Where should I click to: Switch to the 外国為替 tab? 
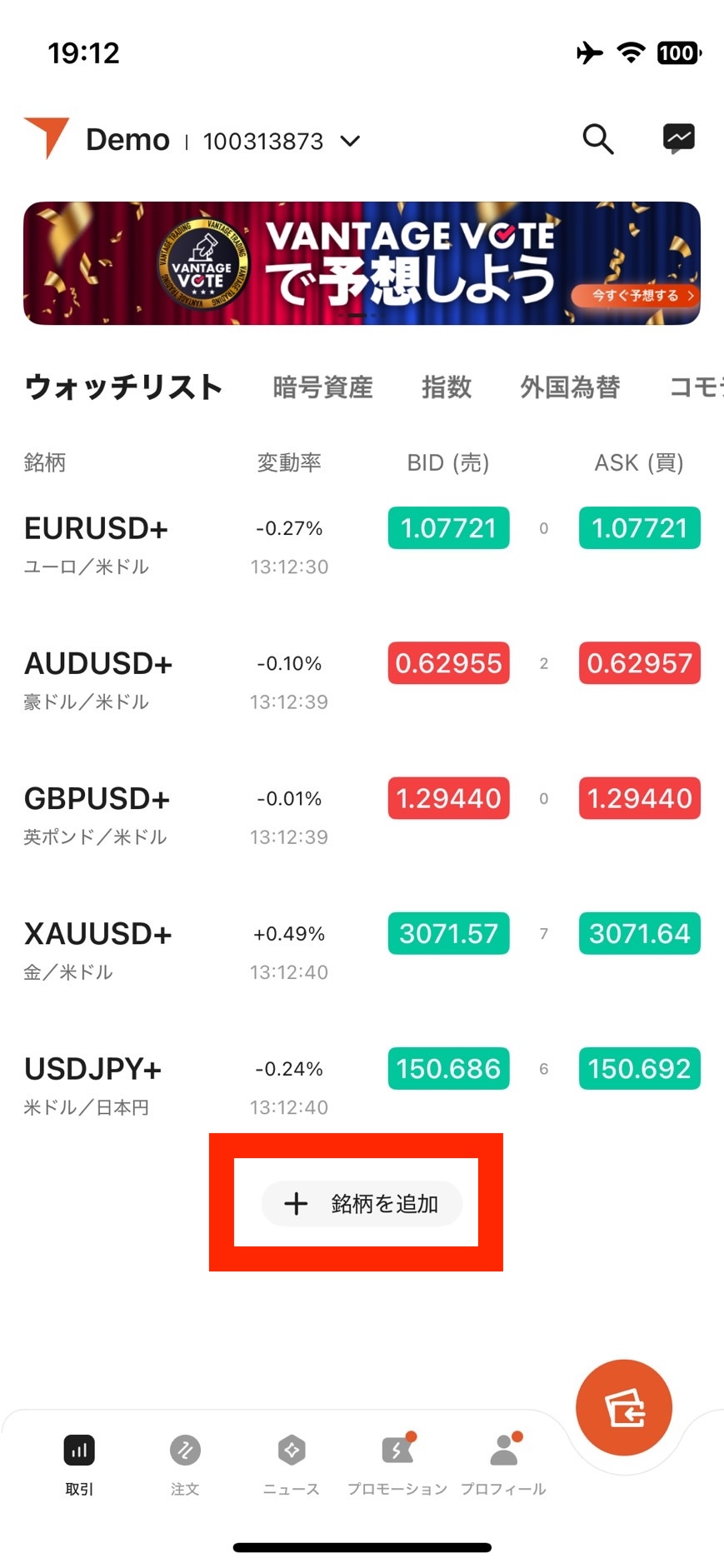point(570,387)
